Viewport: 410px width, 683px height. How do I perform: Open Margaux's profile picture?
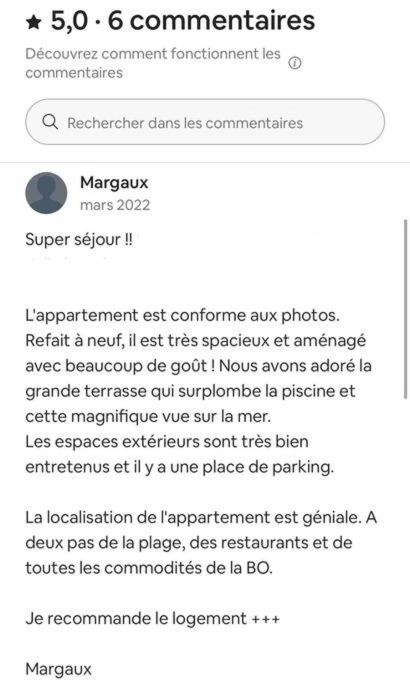click(46, 193)
